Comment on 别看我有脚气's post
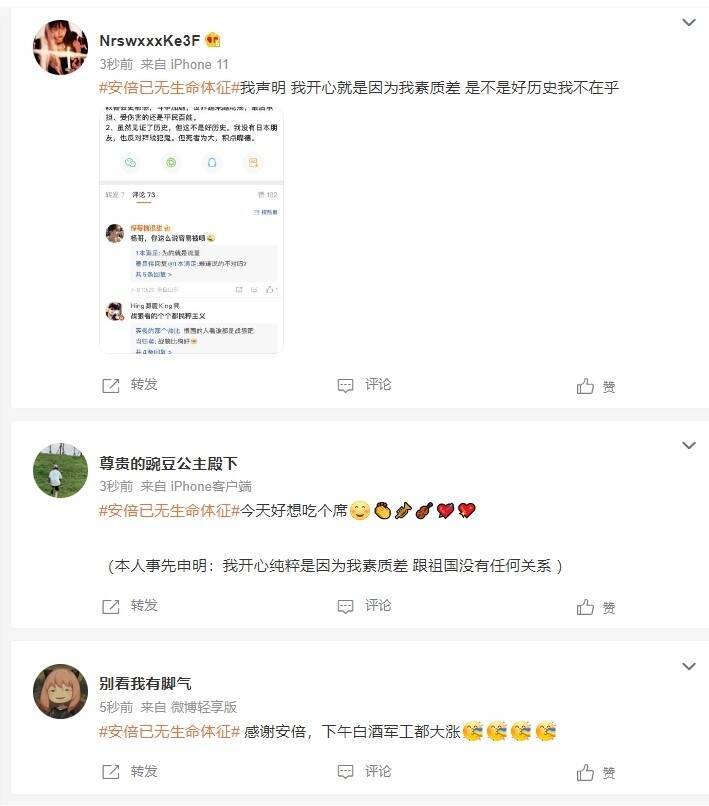709x806 pixels. [364, 772]
